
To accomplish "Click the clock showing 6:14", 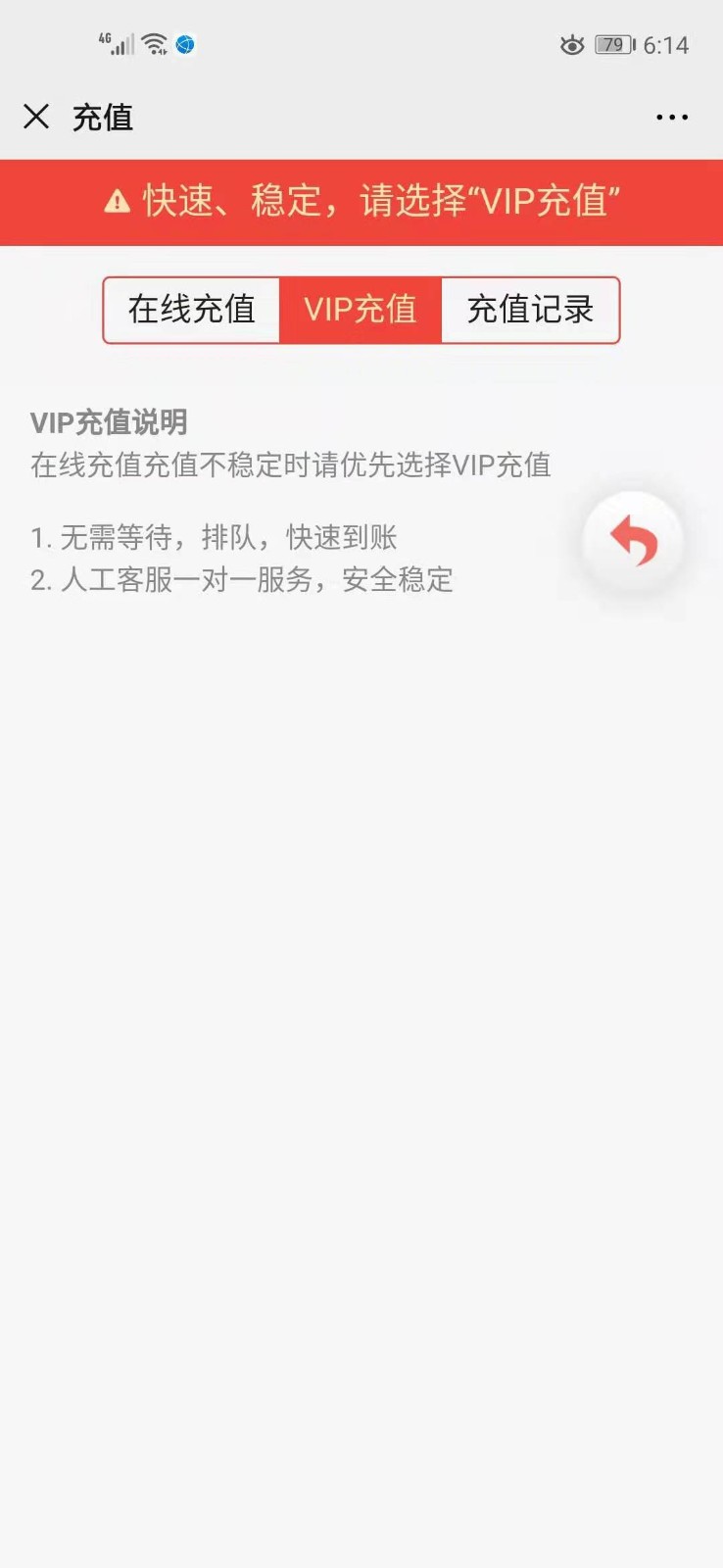I will [x=666, y=44].
